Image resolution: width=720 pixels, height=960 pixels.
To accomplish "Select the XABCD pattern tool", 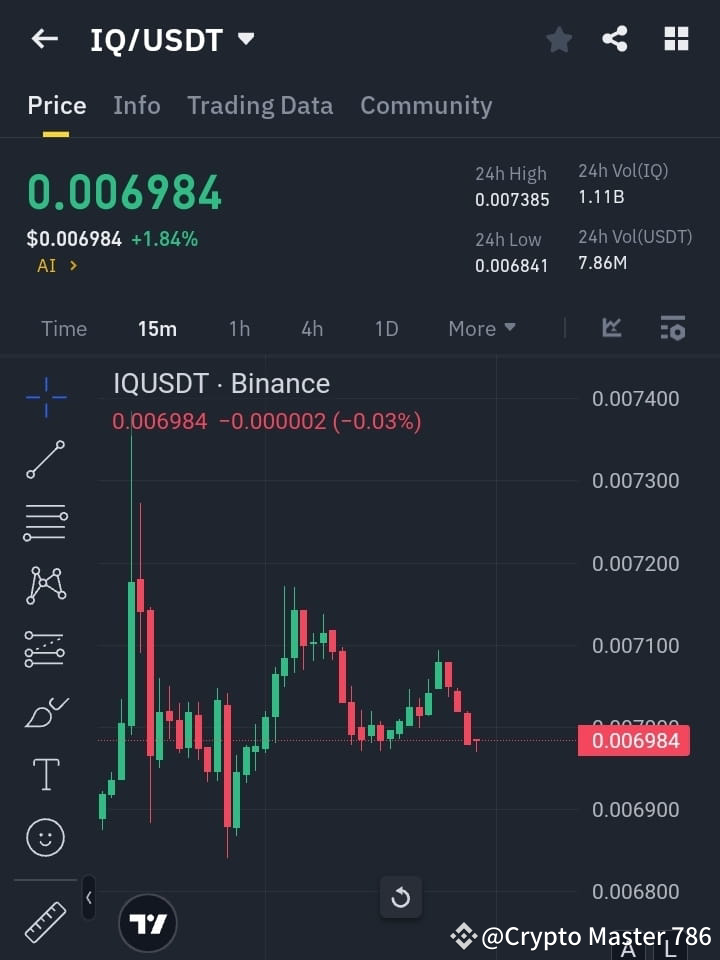I will pyautogui.click(x=45, y=585).
